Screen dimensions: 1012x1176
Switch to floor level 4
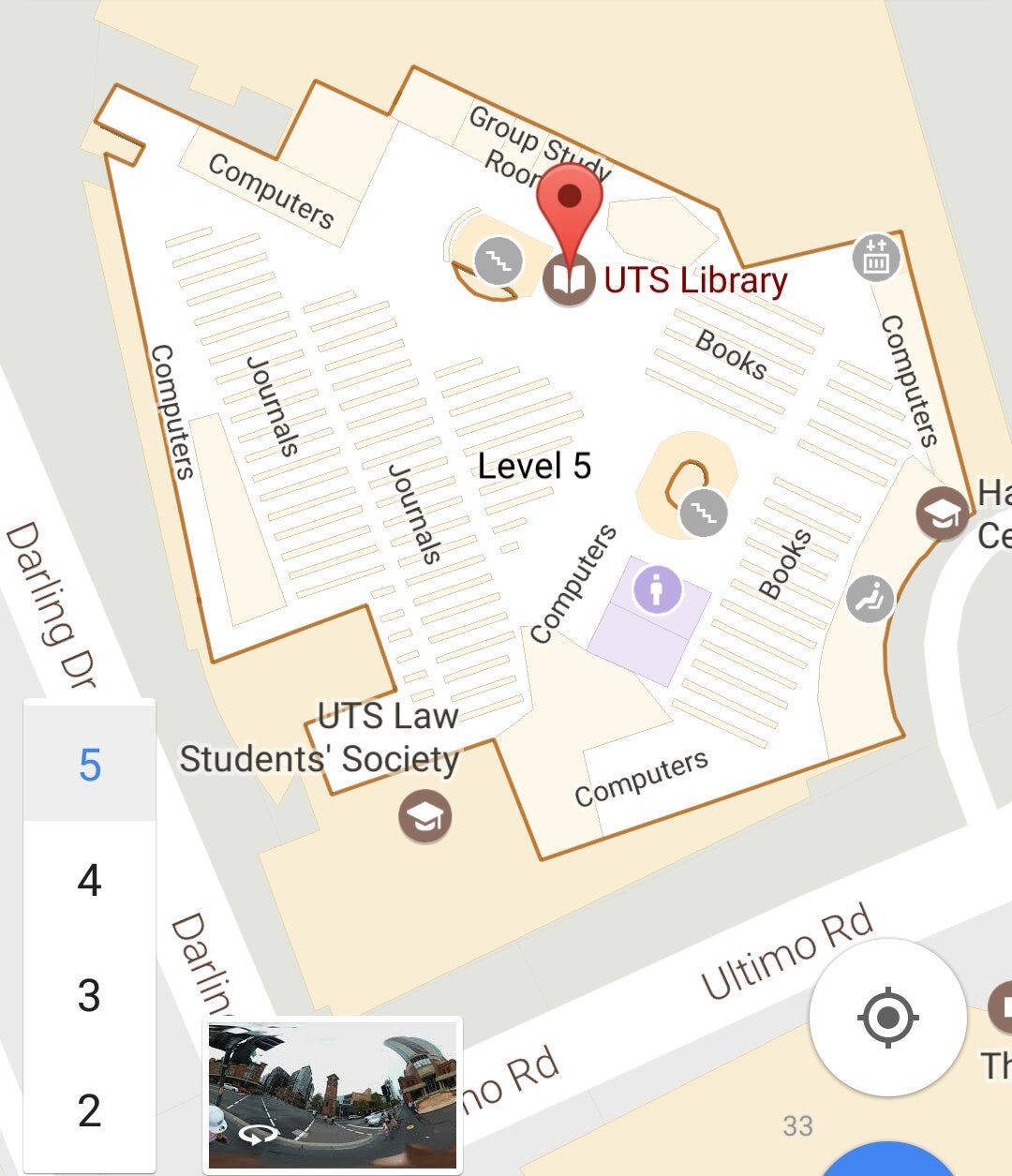89,880
